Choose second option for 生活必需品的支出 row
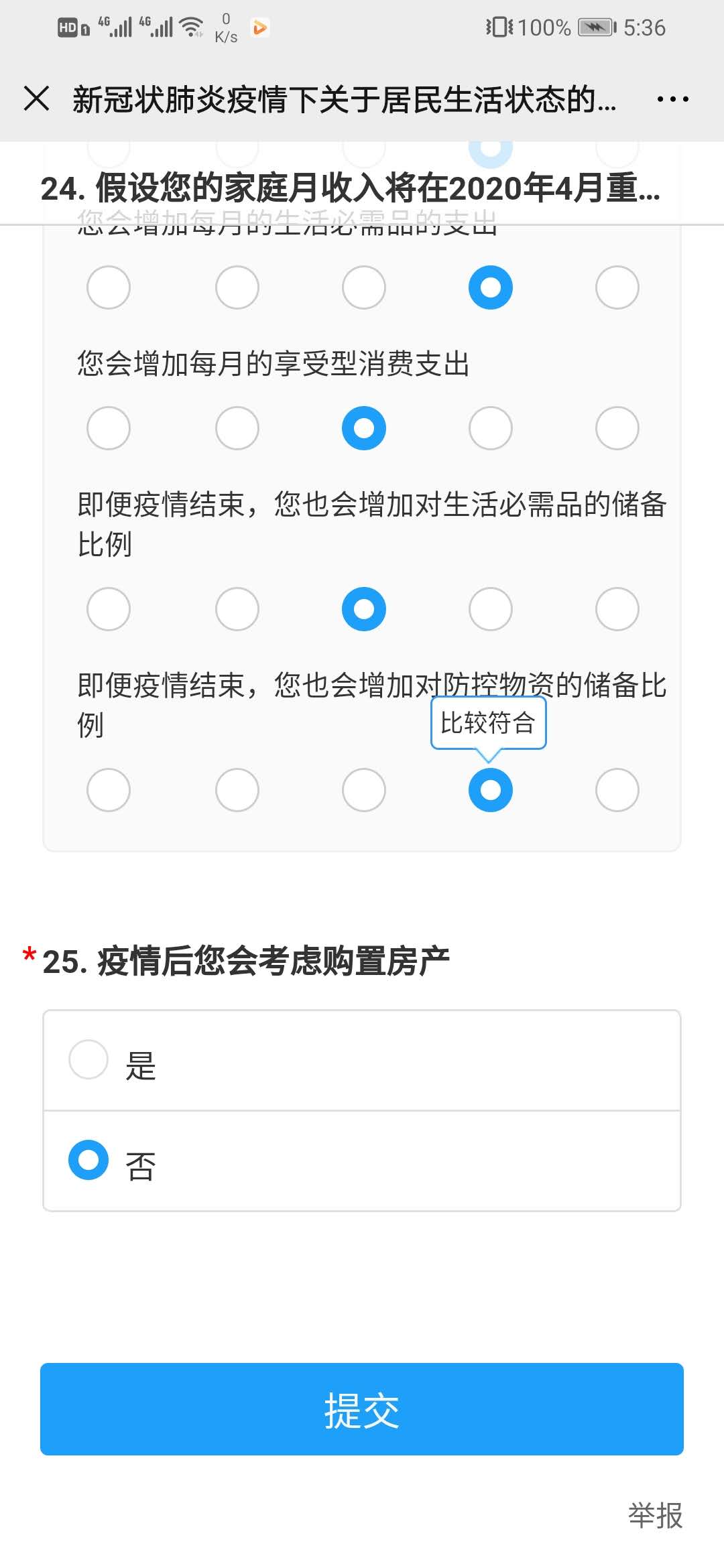This screenshot has height=1568, width=724. 237,287
